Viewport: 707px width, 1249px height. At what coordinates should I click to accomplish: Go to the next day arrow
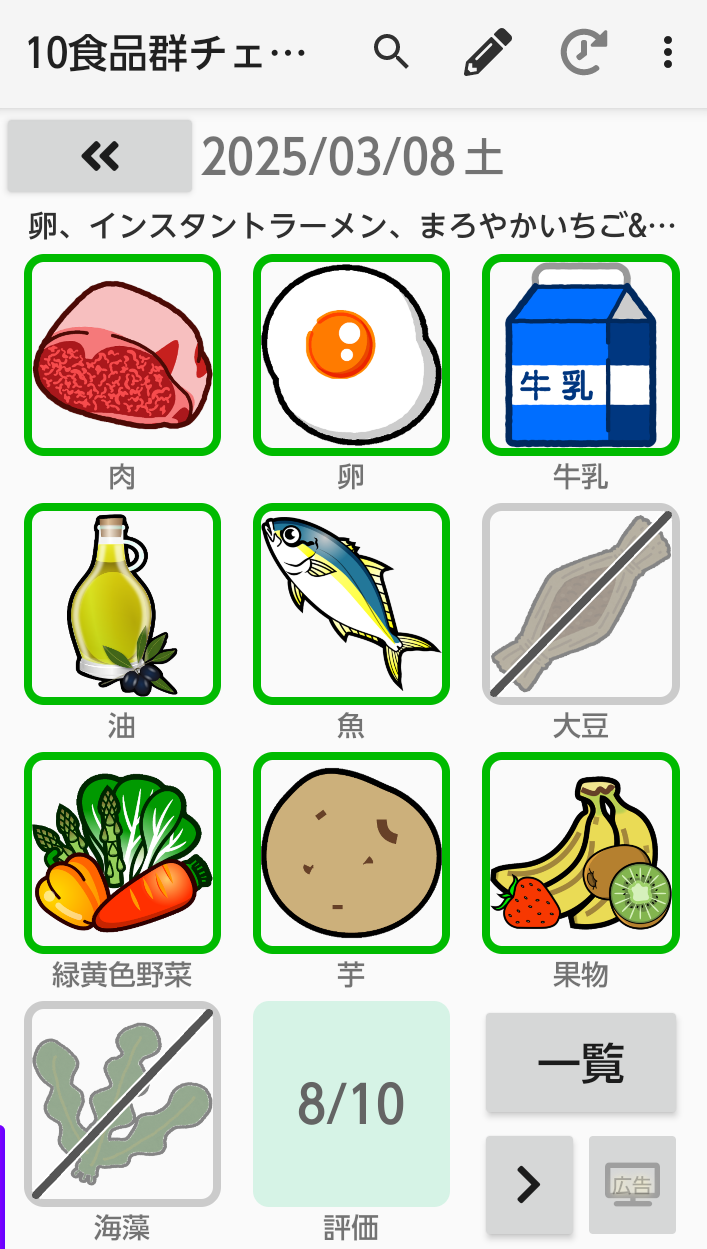(x=529, y=1185)
